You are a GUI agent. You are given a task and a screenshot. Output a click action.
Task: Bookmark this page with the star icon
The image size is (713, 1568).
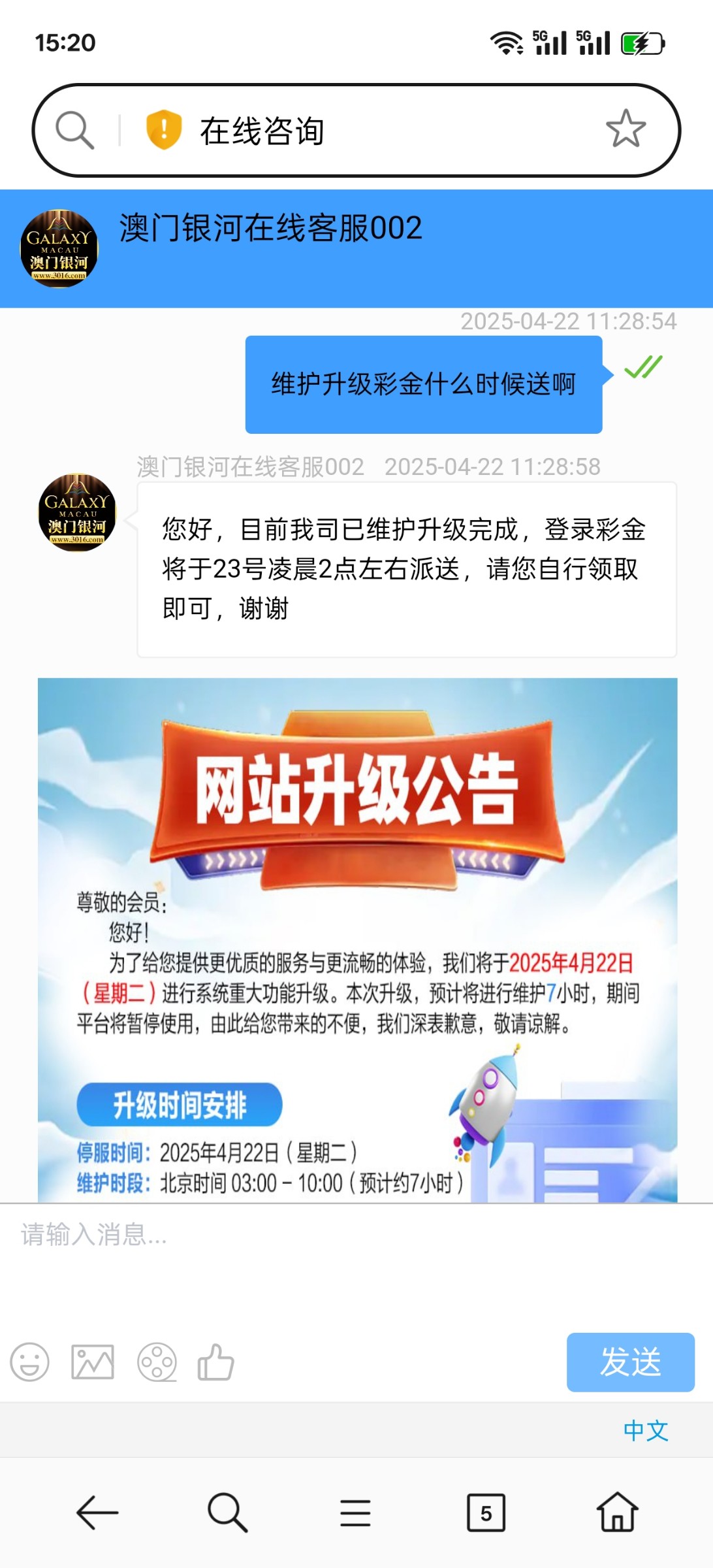coord(626,129)
